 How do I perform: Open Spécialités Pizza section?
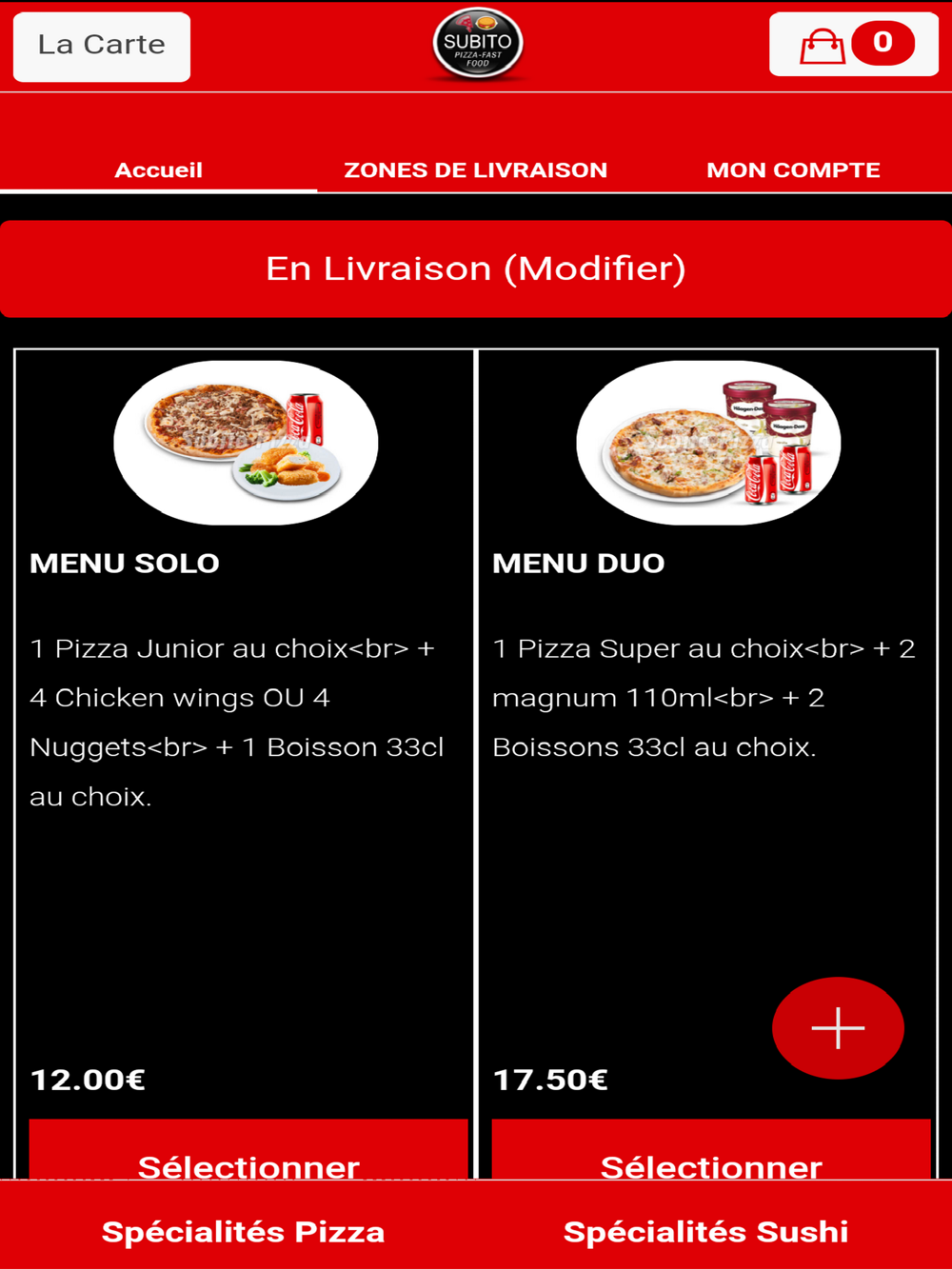[x=243, y=1231]
